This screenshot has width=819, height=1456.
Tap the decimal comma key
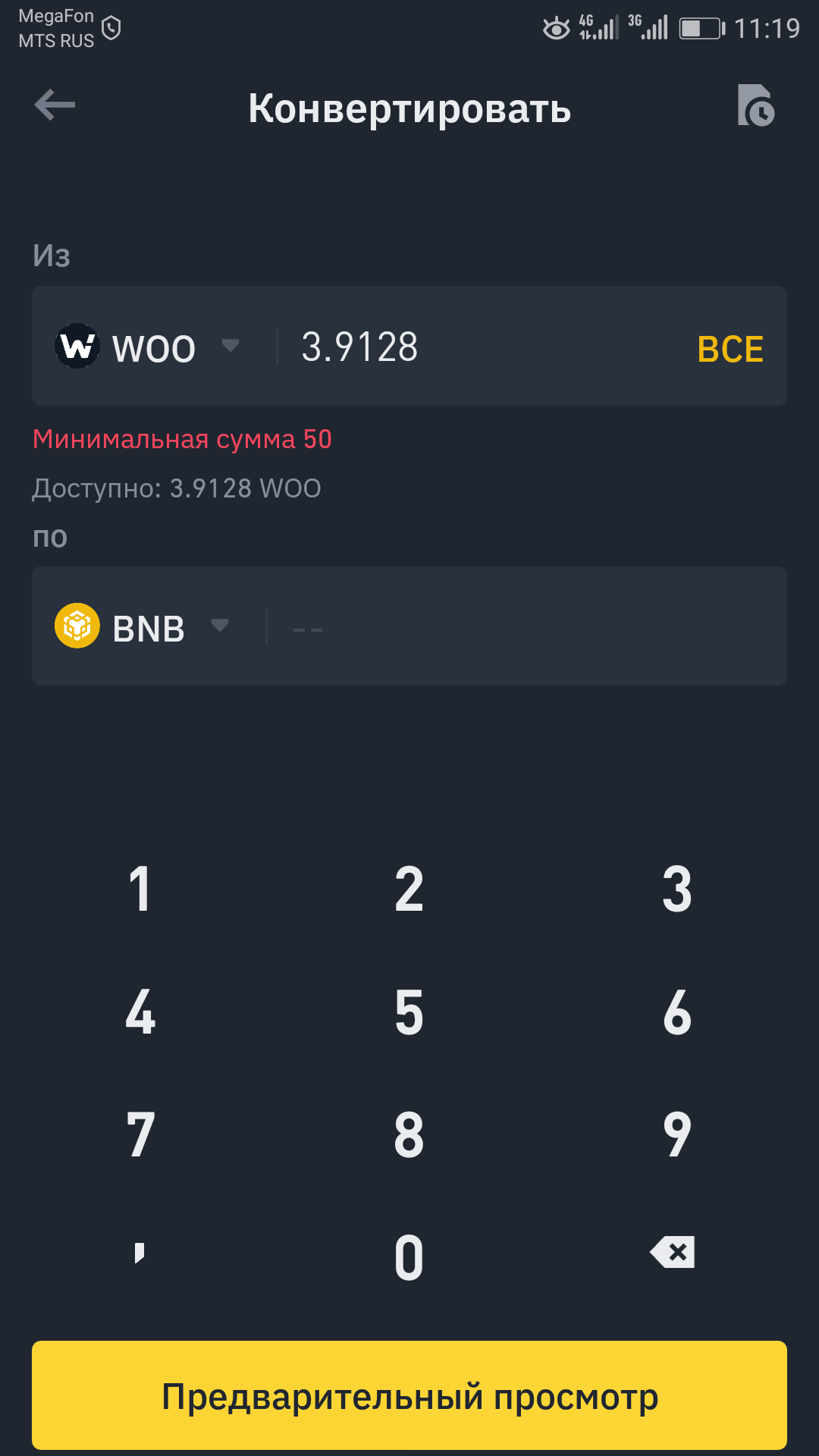pyautogui.click(x=140, y=1253)
